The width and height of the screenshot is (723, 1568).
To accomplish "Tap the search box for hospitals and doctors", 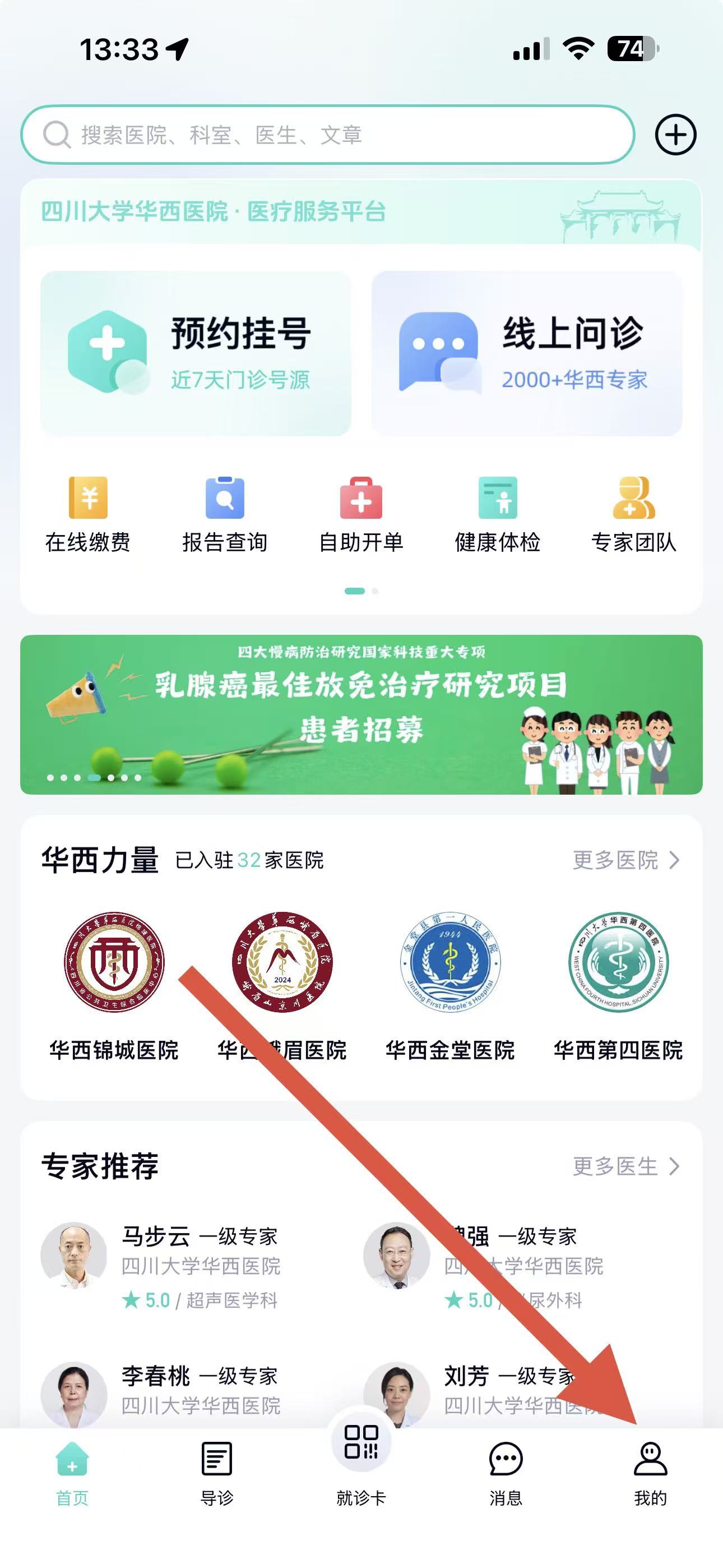I will point(328,135).
